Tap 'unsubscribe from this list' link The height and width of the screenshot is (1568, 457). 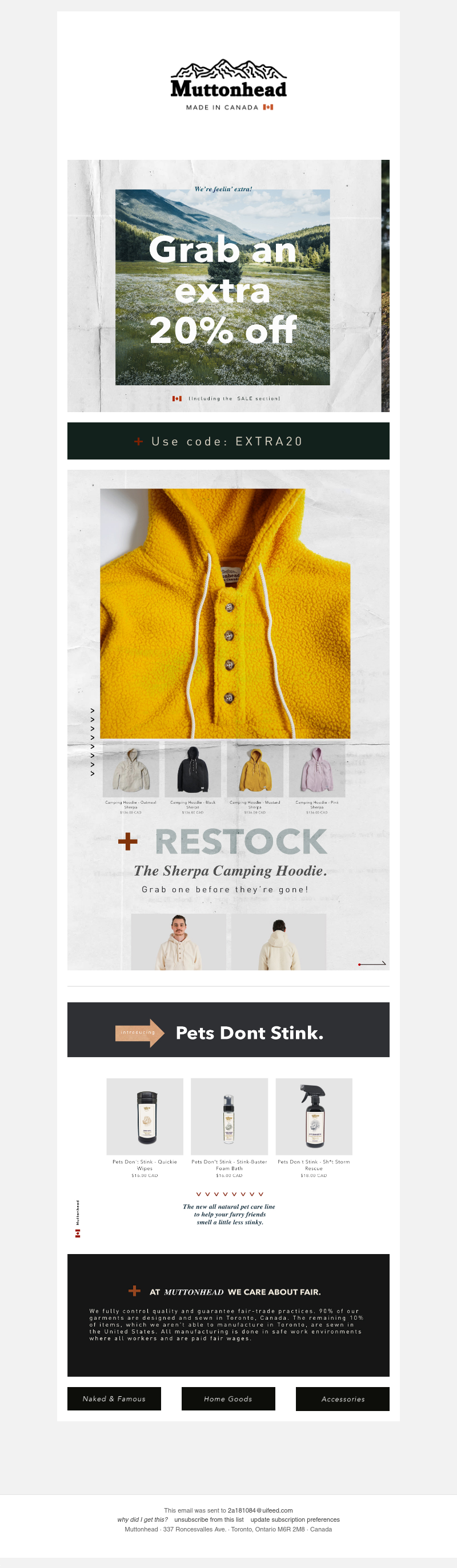(x=209, y=1519)
